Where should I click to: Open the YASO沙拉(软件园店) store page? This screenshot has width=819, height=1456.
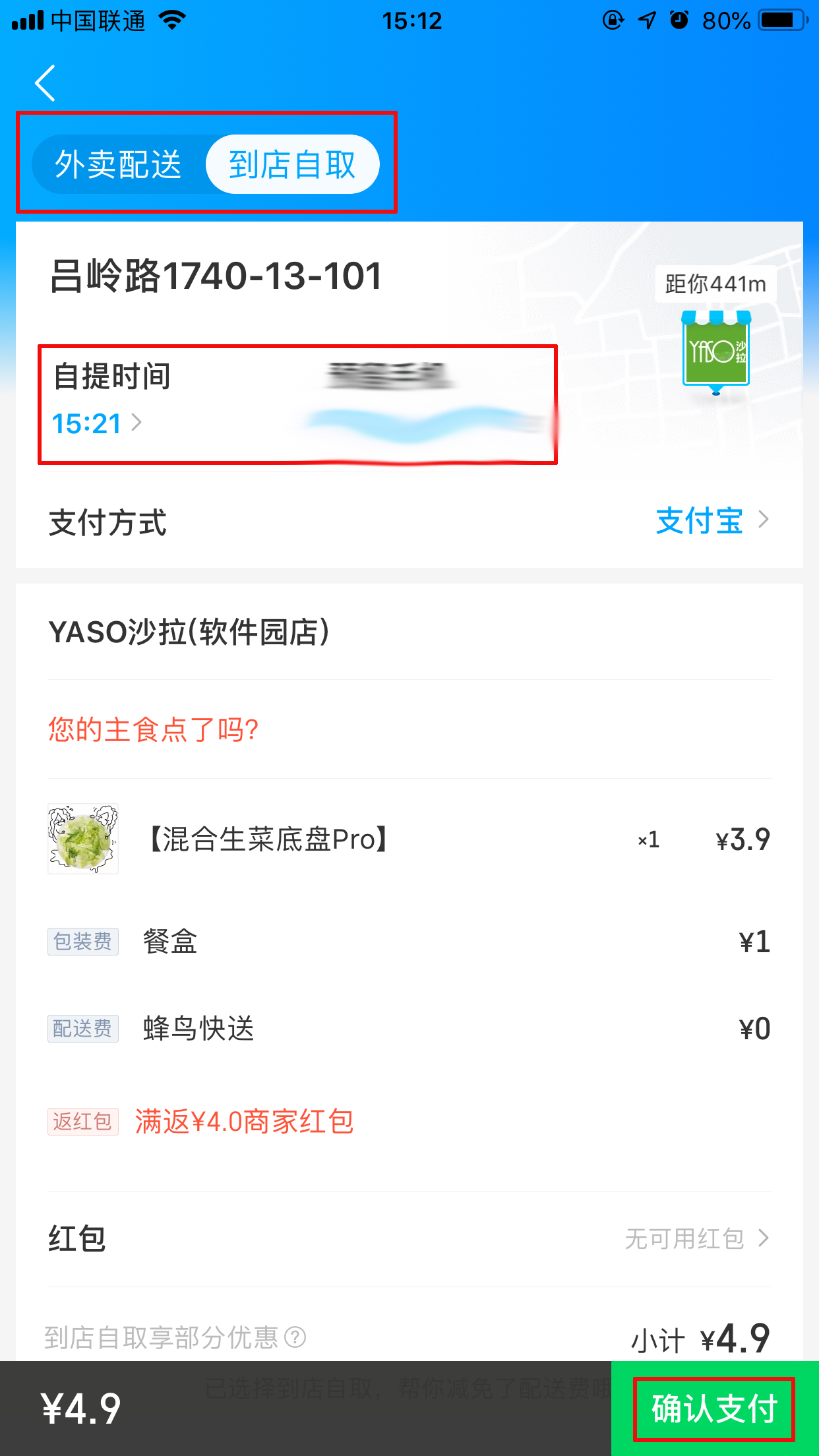click(x=187, y=632)
